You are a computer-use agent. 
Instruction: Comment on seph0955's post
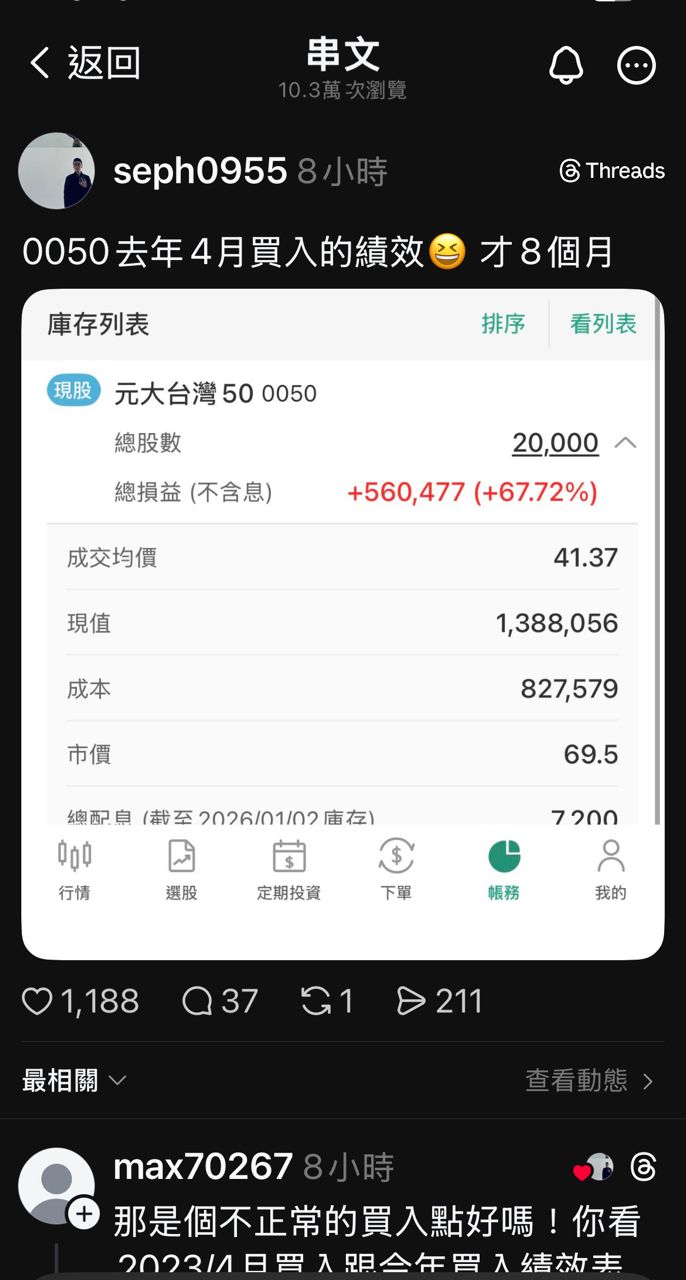(x=198, y=1001)
